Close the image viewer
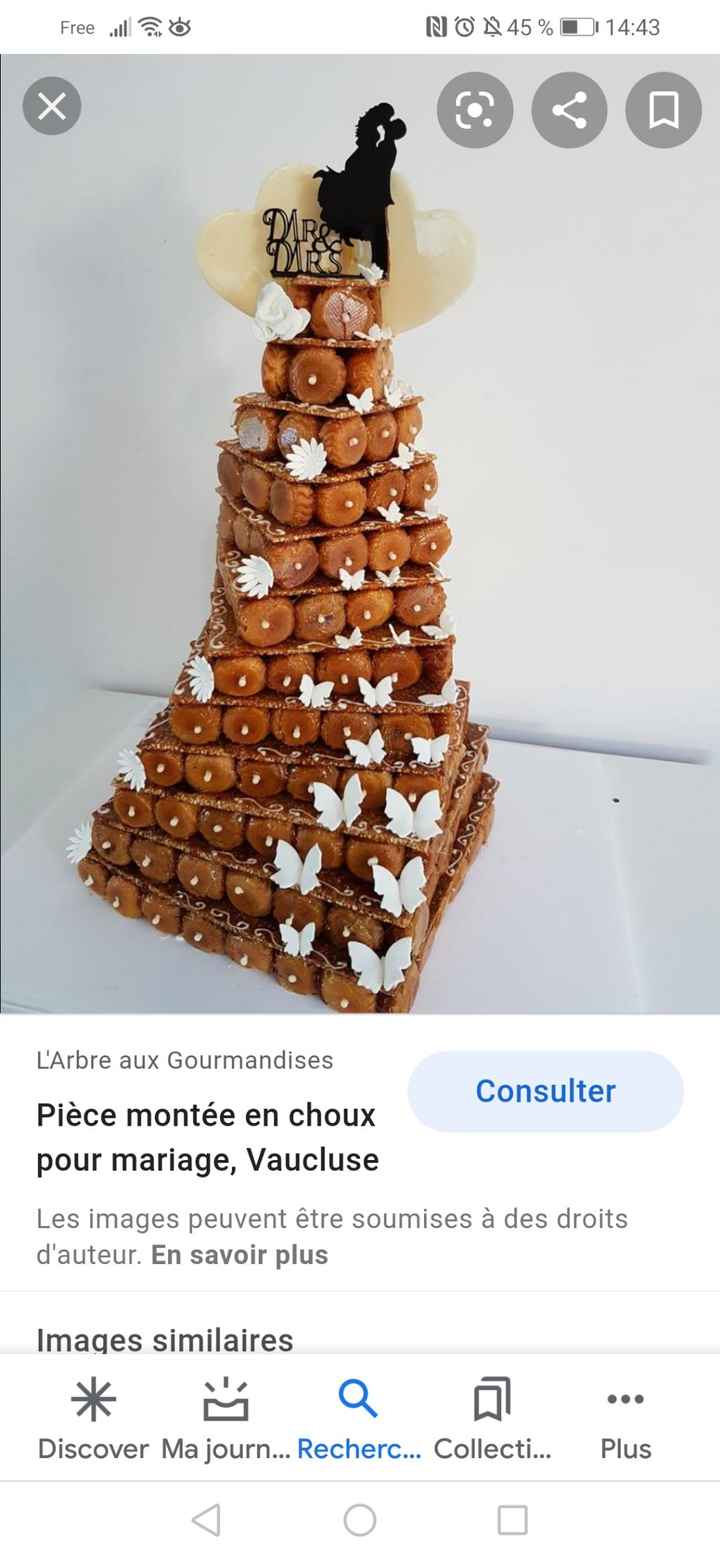Screen dimensions: 720x1560 pyautogui.click(x=51, y=106)
